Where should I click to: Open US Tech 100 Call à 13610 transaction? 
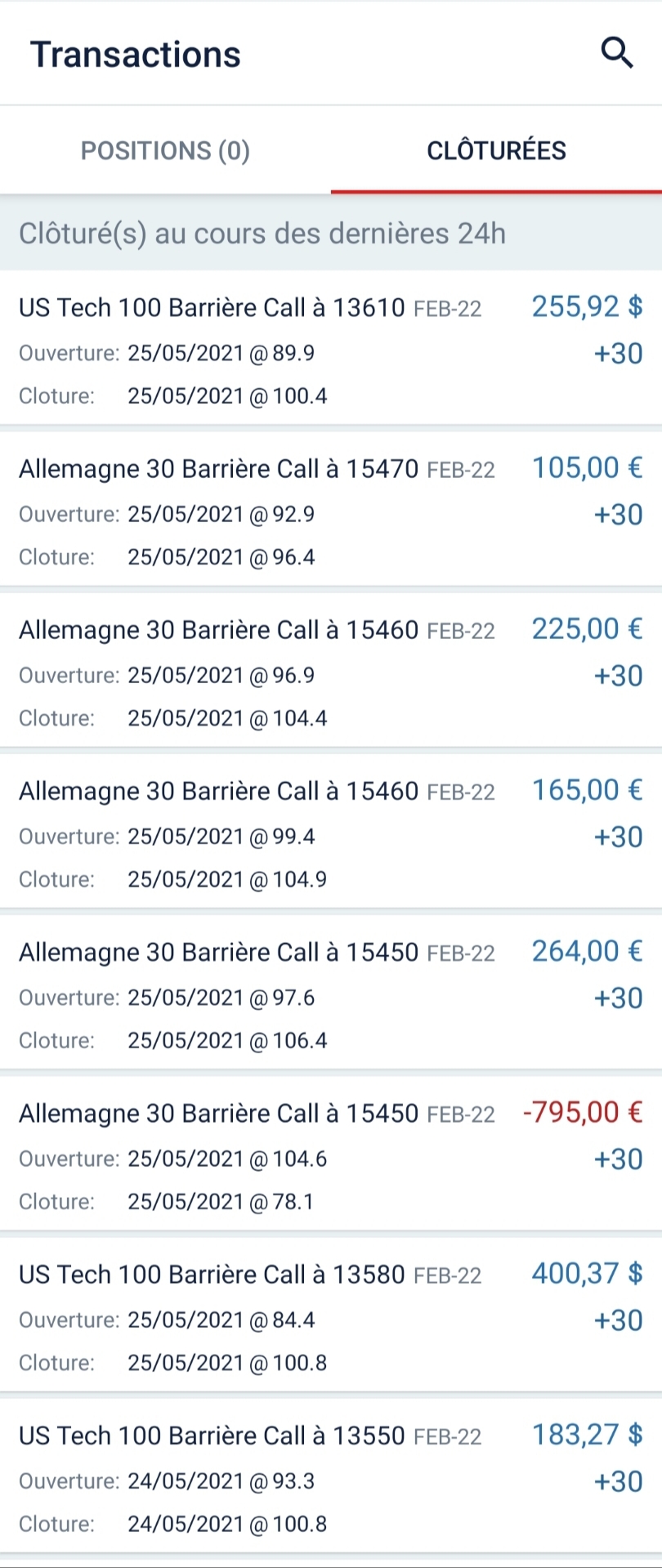[x=330, y=350]
